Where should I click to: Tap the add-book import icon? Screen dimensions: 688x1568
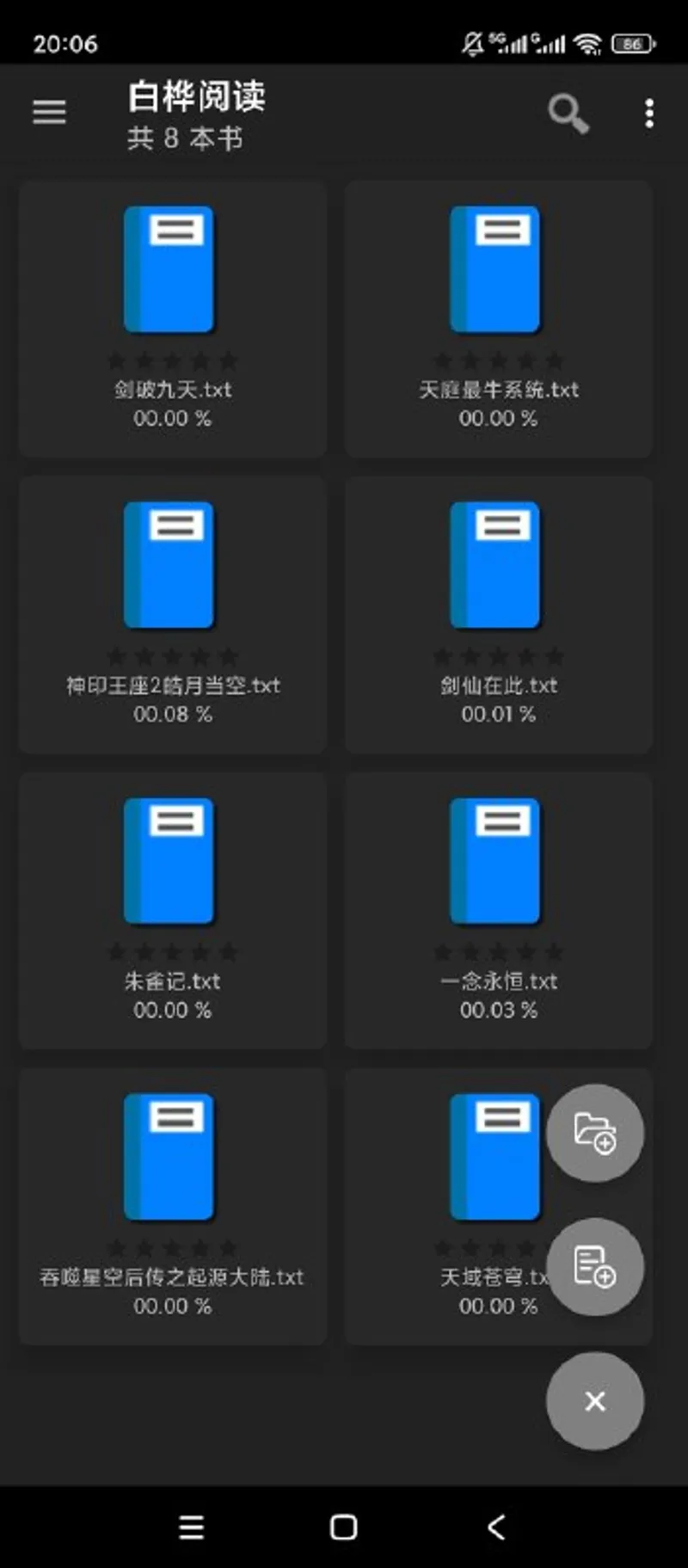coord(595,1268)
